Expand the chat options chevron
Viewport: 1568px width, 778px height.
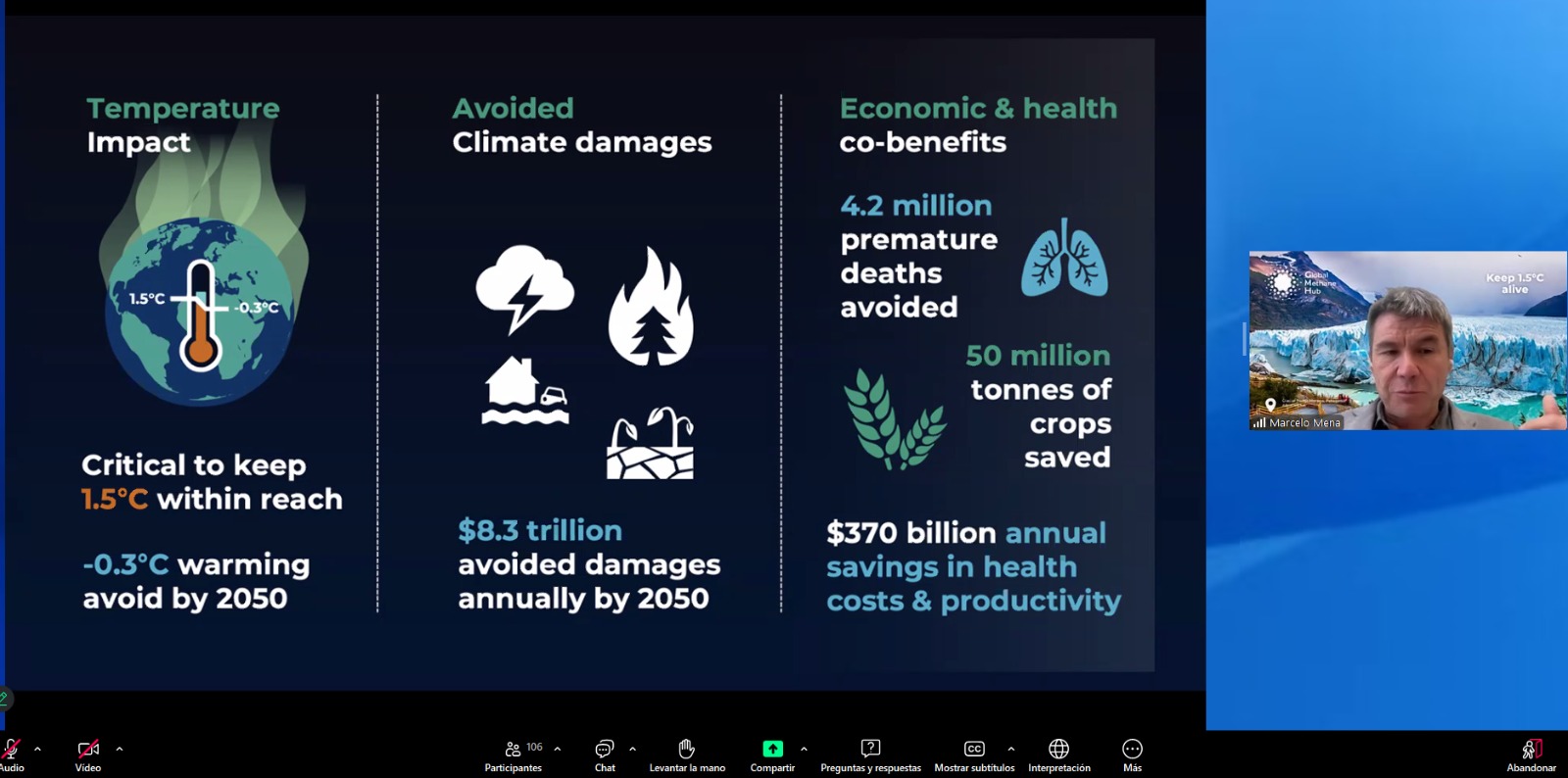pos(632,749)
